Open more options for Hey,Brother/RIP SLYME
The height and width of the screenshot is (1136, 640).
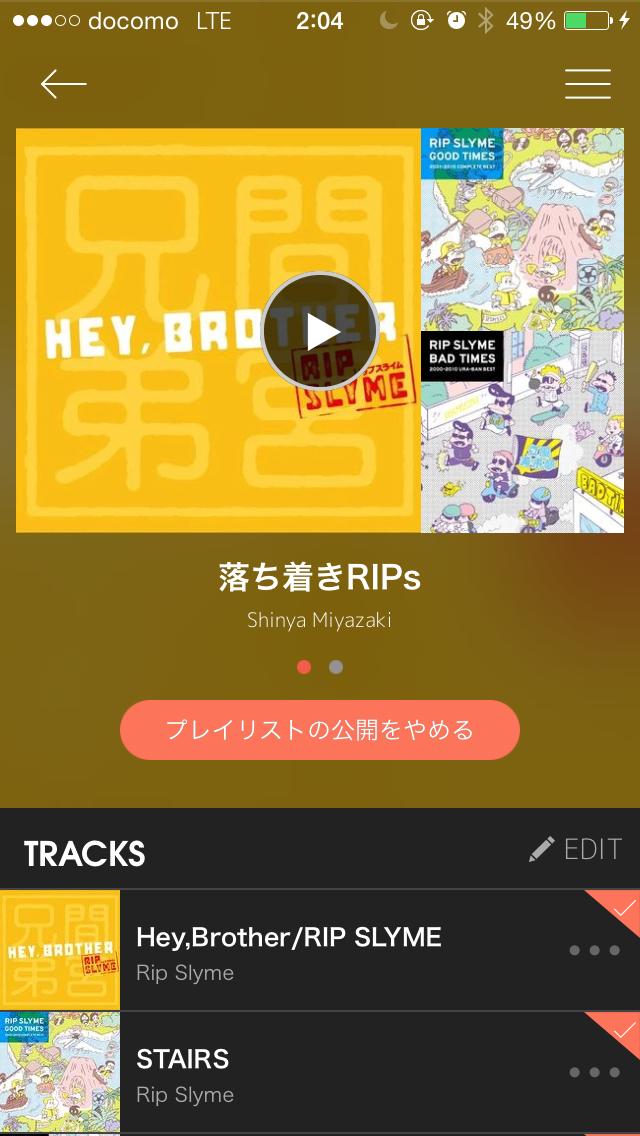(x=594, y=951)
